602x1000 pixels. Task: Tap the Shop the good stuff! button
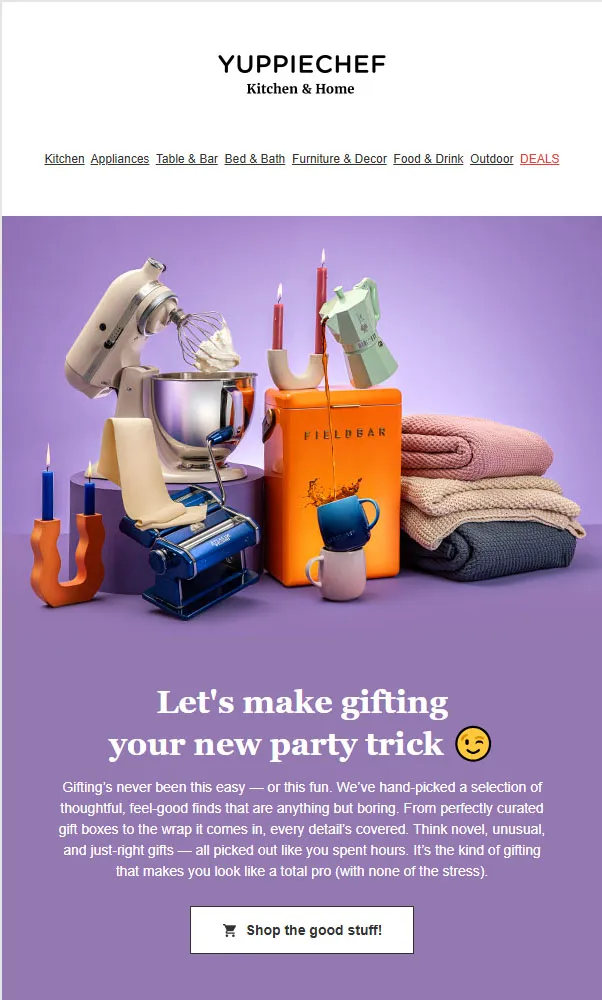pyautogui.click(x=302, y=930)
